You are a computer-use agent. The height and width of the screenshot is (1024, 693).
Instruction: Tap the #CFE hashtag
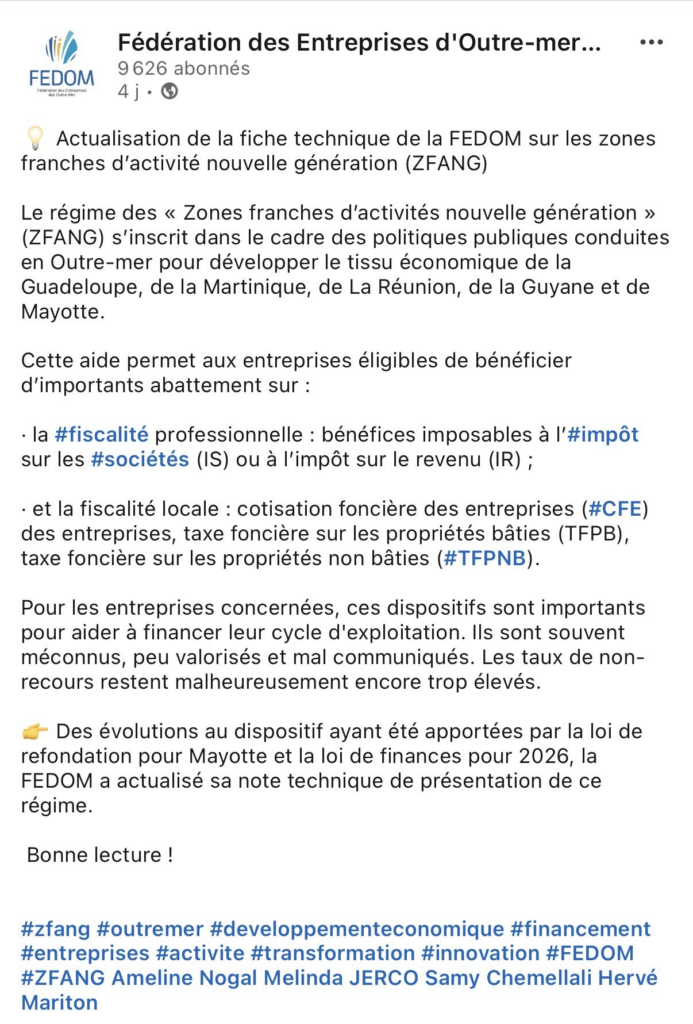tap(614, 509)
